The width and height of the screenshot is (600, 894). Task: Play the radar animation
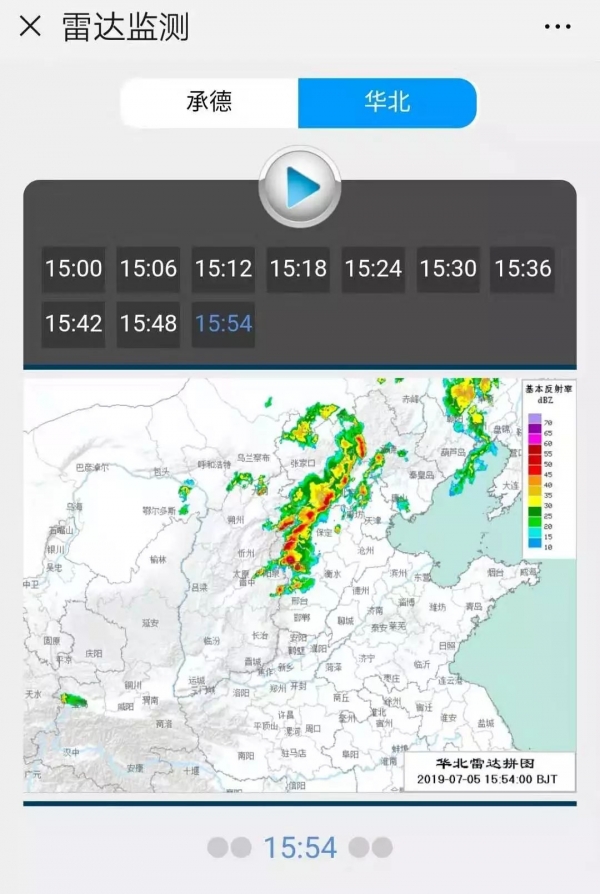pos(299,186)
